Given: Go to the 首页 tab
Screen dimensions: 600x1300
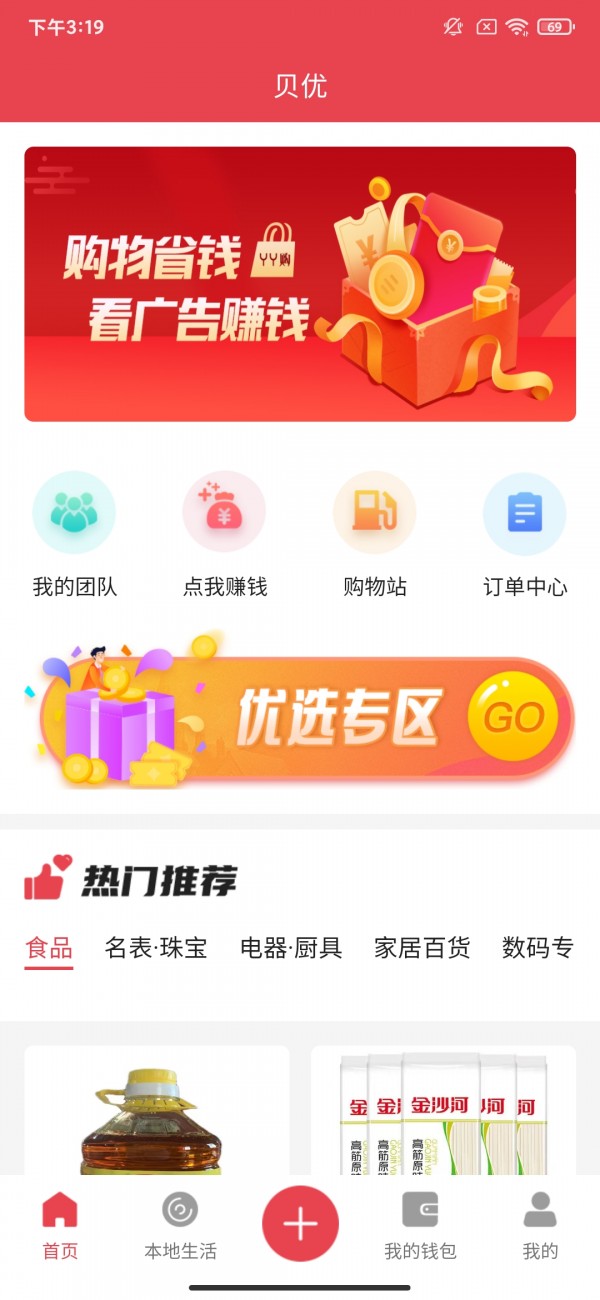Looking at the screenshot, I should pos(59,1227).
